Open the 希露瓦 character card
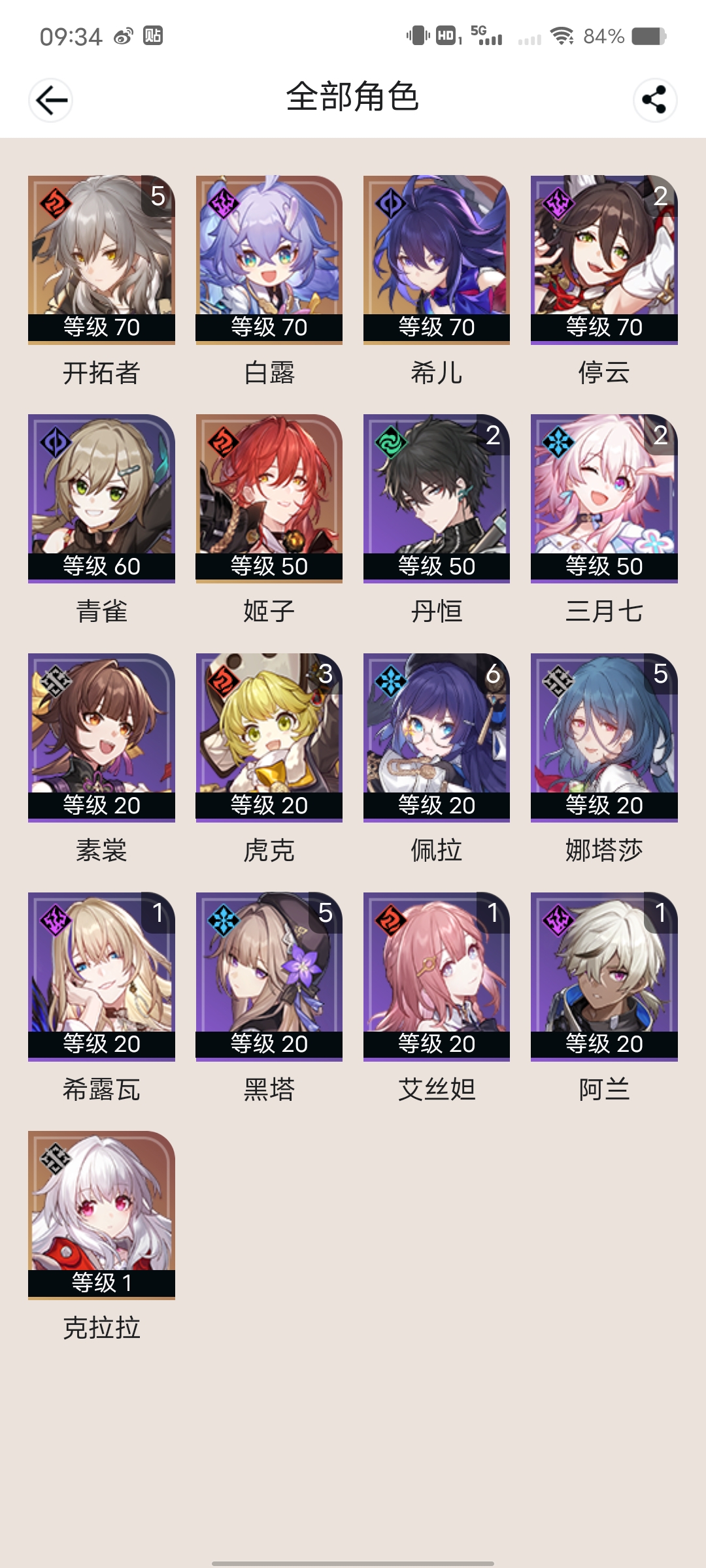 [x=101, y=975]
